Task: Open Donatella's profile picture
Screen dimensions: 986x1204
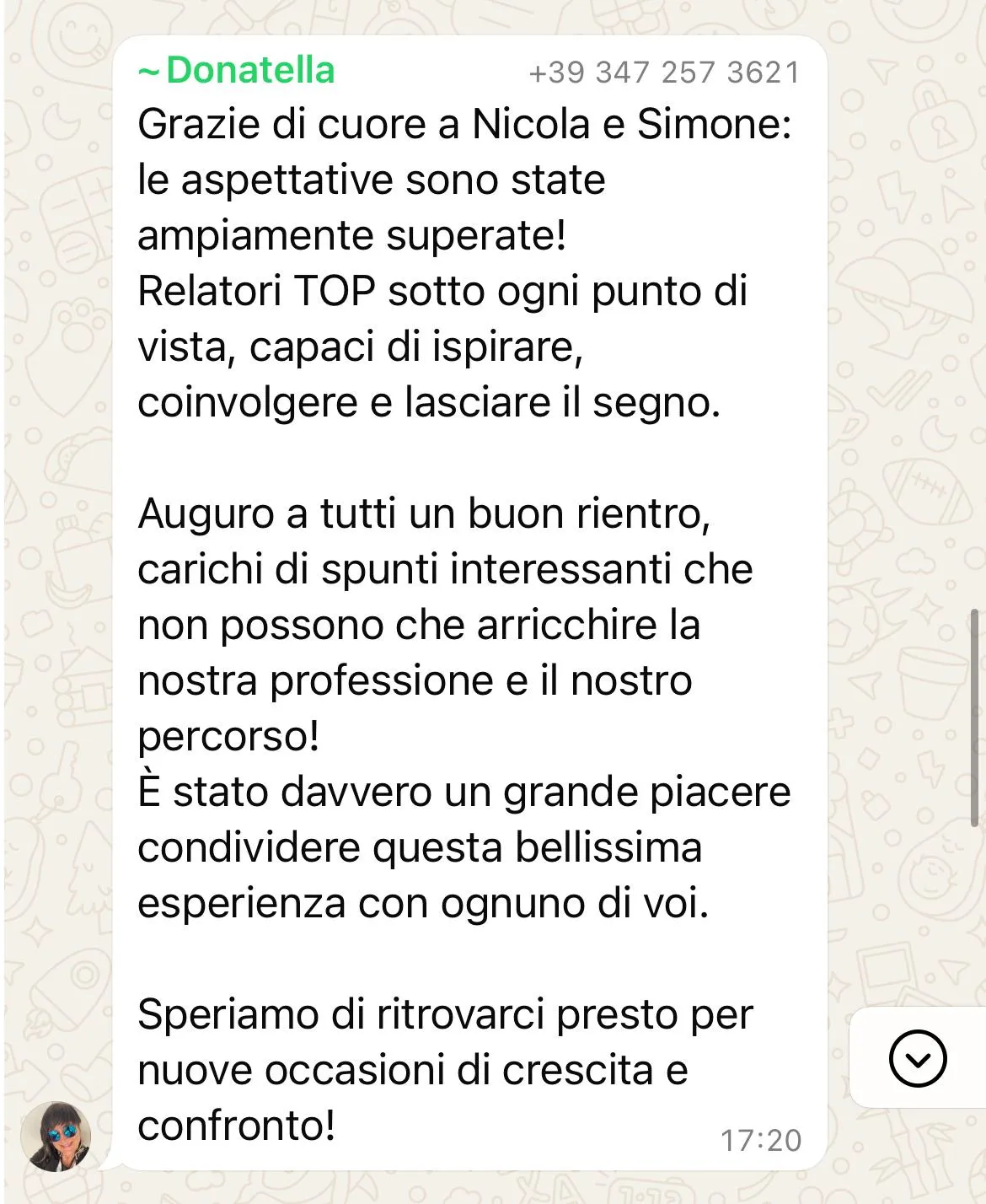Action: (56, 1136)
